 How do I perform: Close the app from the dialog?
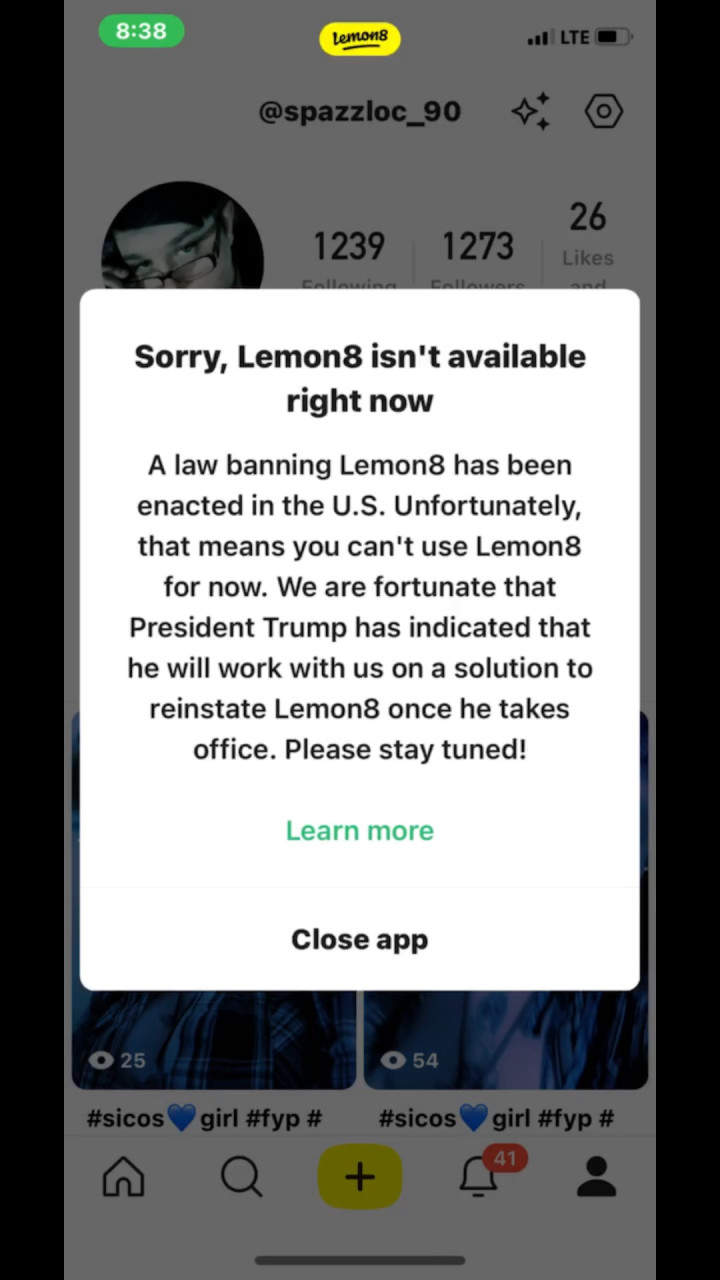point(360,940)
